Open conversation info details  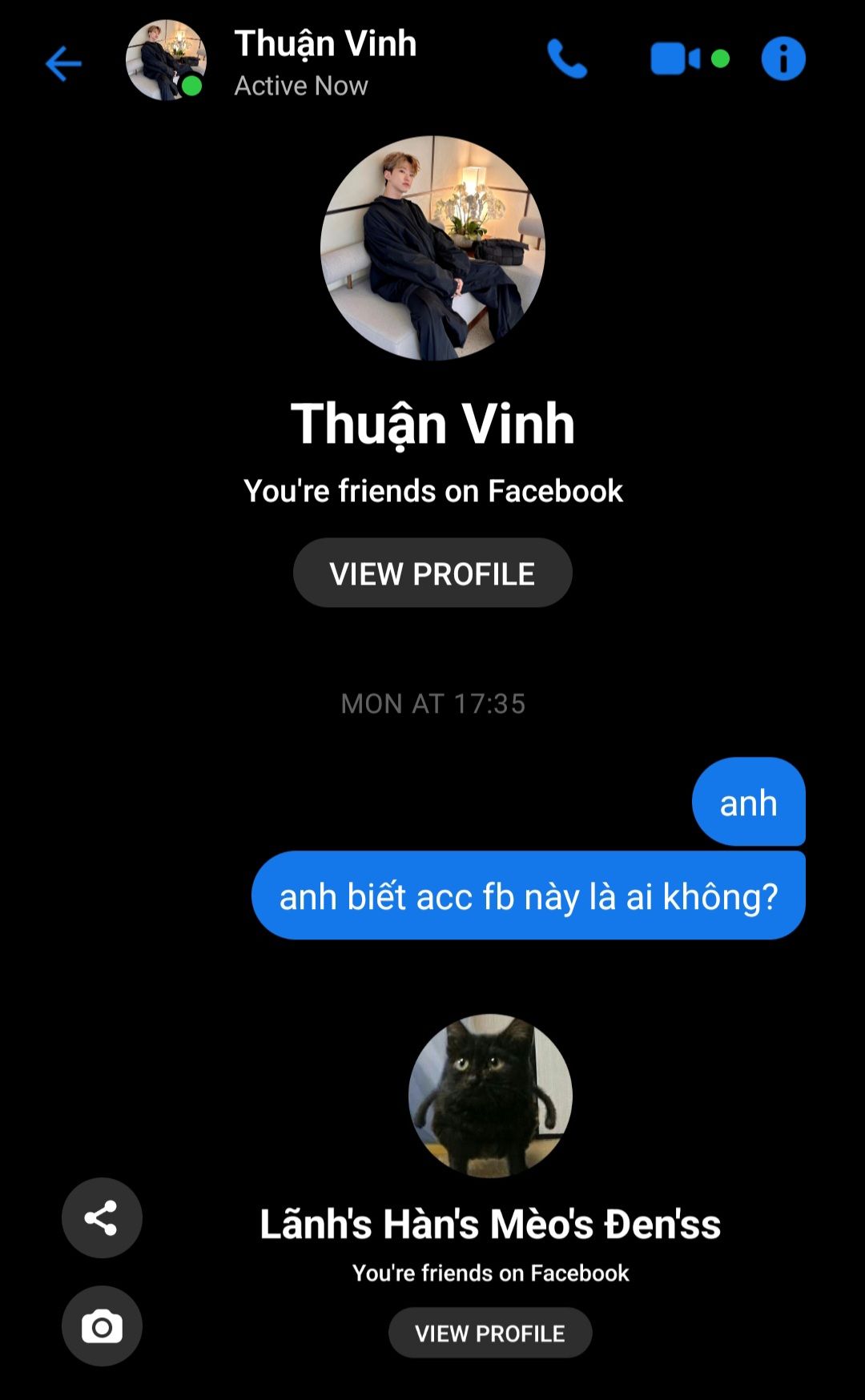click(x=783, y=59)
